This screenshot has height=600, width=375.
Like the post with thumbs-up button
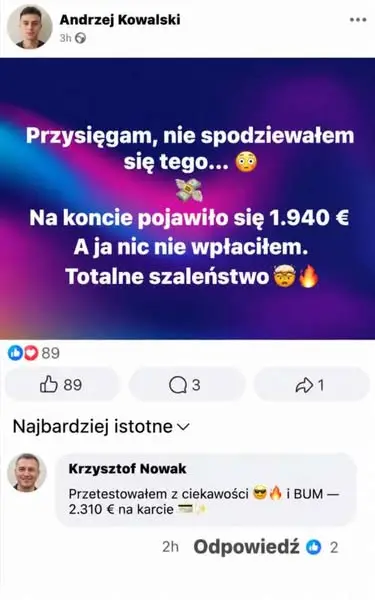tap(61, 385)
